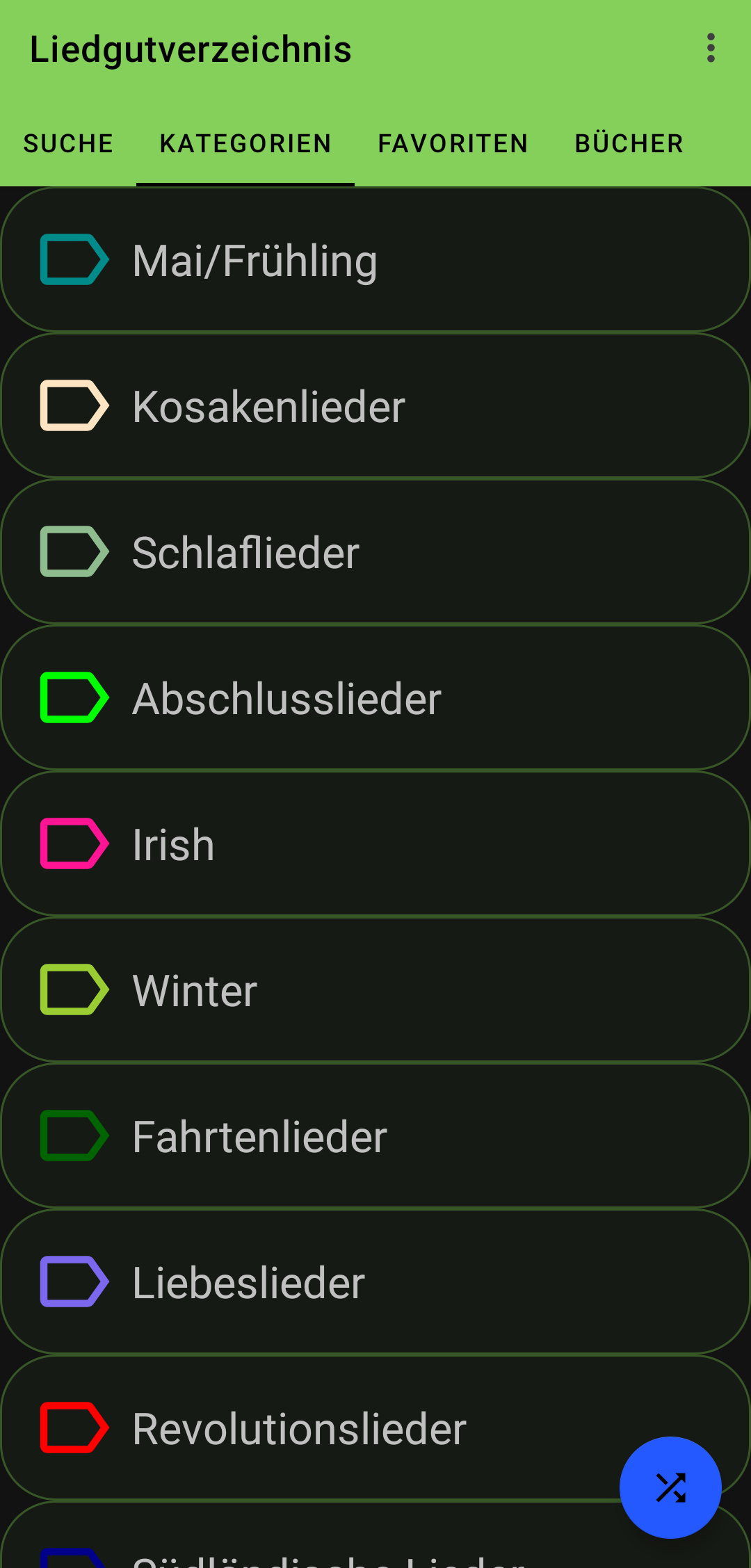Screen dimensions: 751x1568
Task: Switch to the Bücher tab
Action: pyautogui.click(x=629, y=144)
